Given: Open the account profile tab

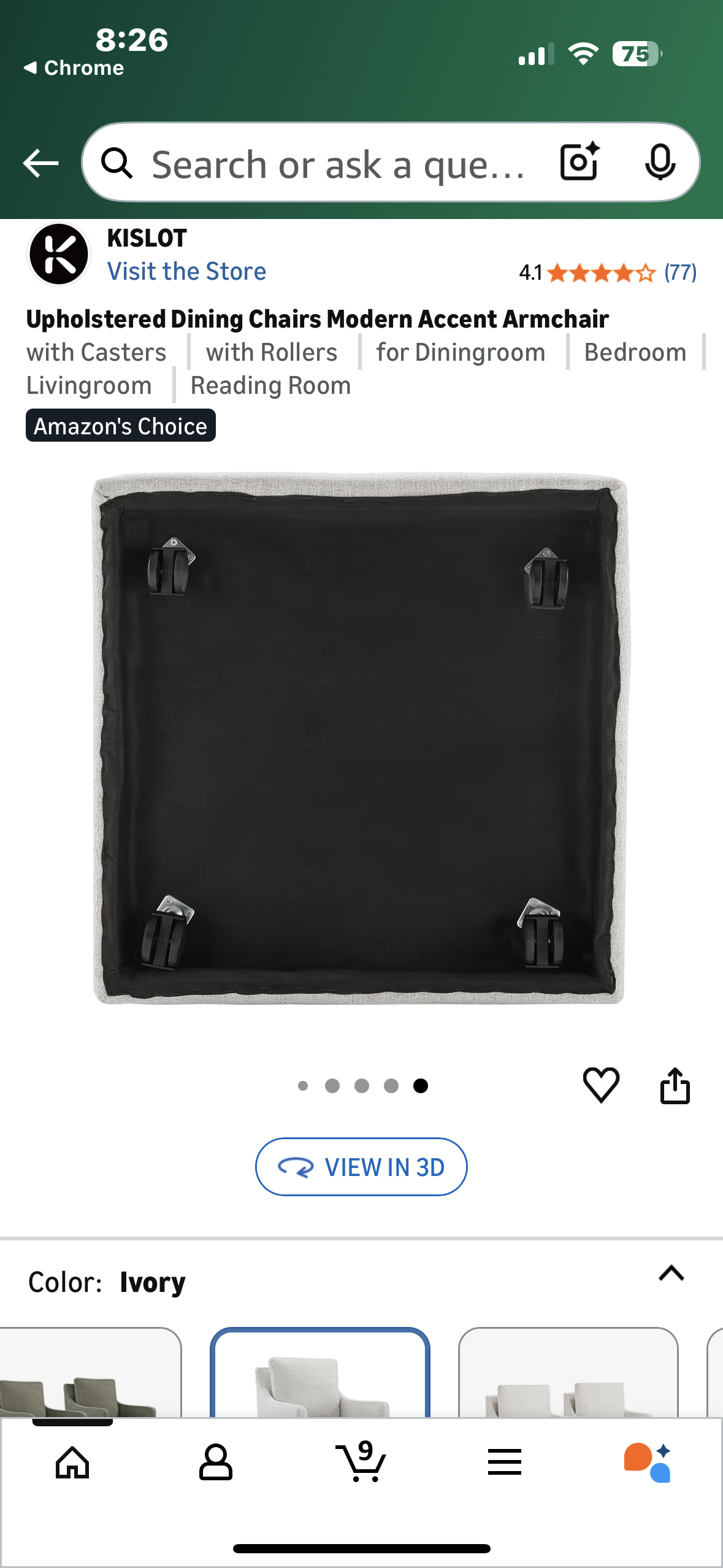Looking at the screenshot, I should point(216,1462).
